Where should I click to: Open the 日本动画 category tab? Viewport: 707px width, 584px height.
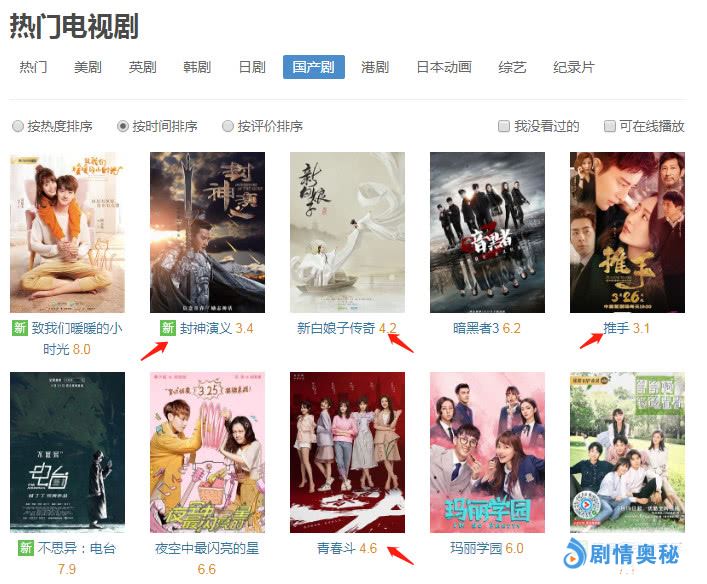coord(443,67)
